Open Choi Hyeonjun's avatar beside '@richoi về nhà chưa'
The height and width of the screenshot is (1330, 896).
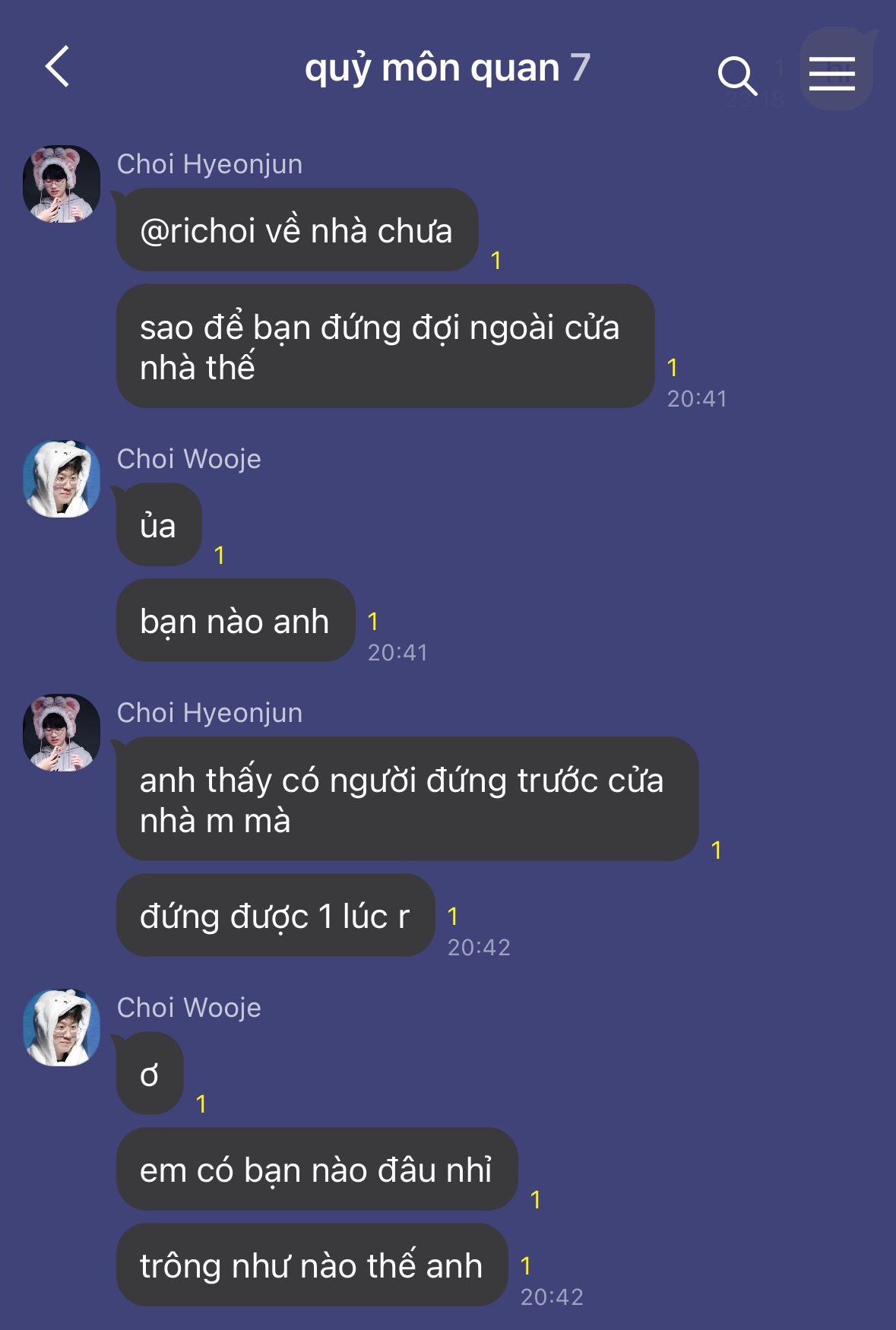click(x=62, y=184)
